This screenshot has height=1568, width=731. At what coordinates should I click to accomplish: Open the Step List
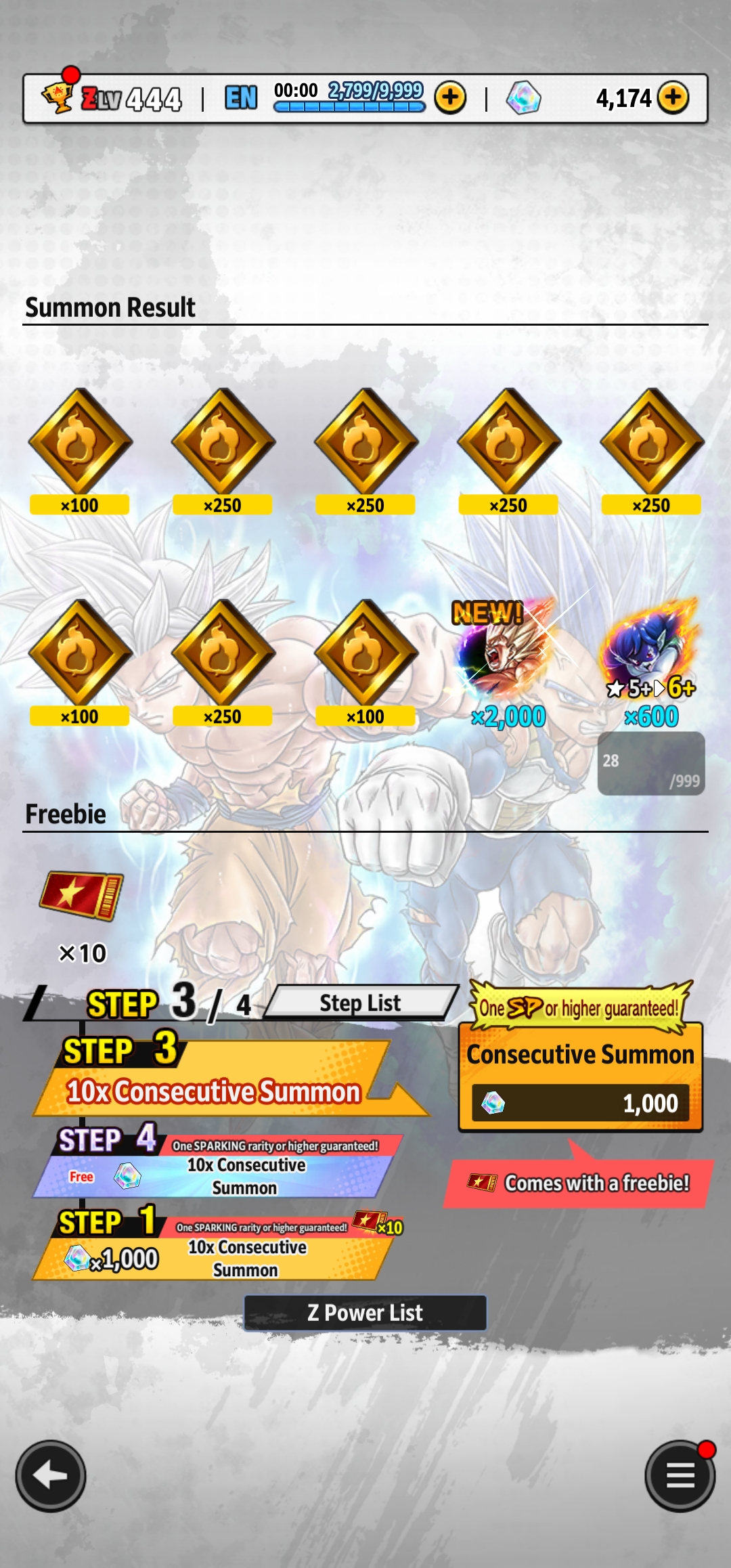pyautogui.click(x=360, y=1003)
